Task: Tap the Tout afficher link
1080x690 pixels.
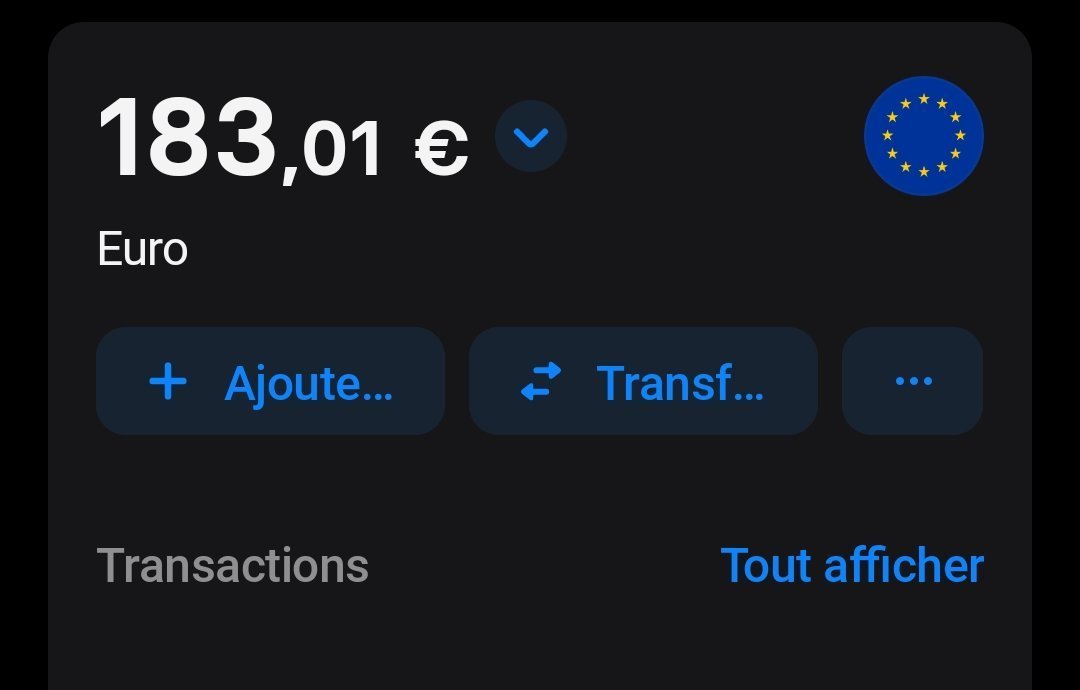Action: (852, 566)
